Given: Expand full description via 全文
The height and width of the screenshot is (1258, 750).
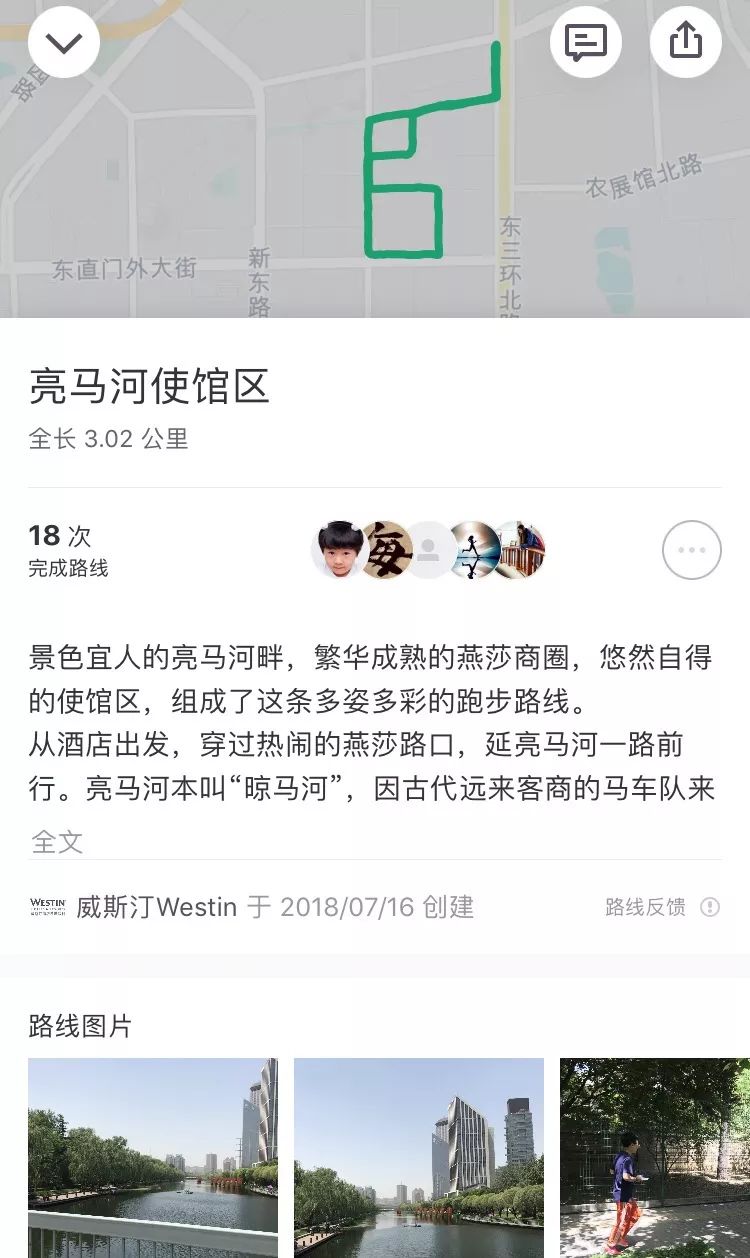Looking at the screenshot, I should point(57,841).
